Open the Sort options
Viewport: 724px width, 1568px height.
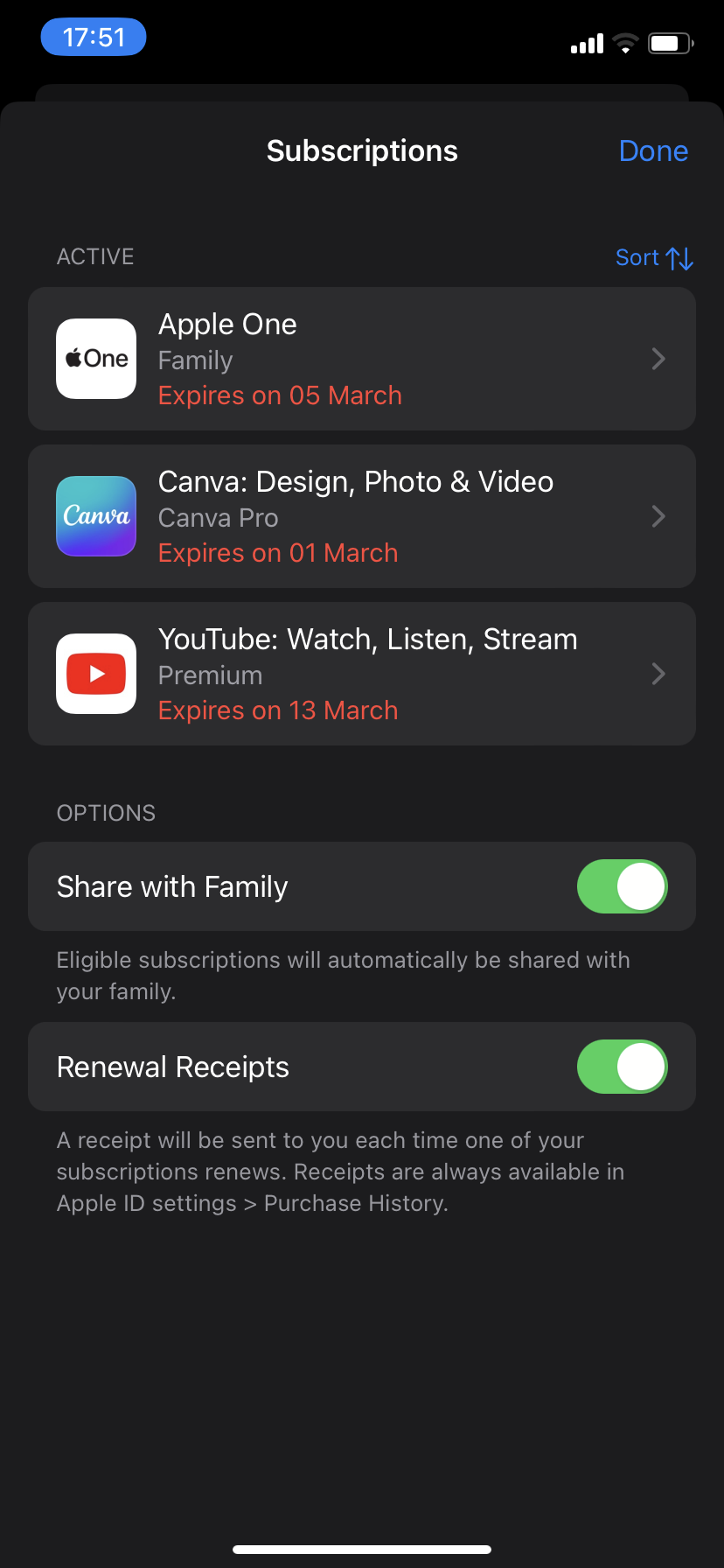click(x=653, y=258)
